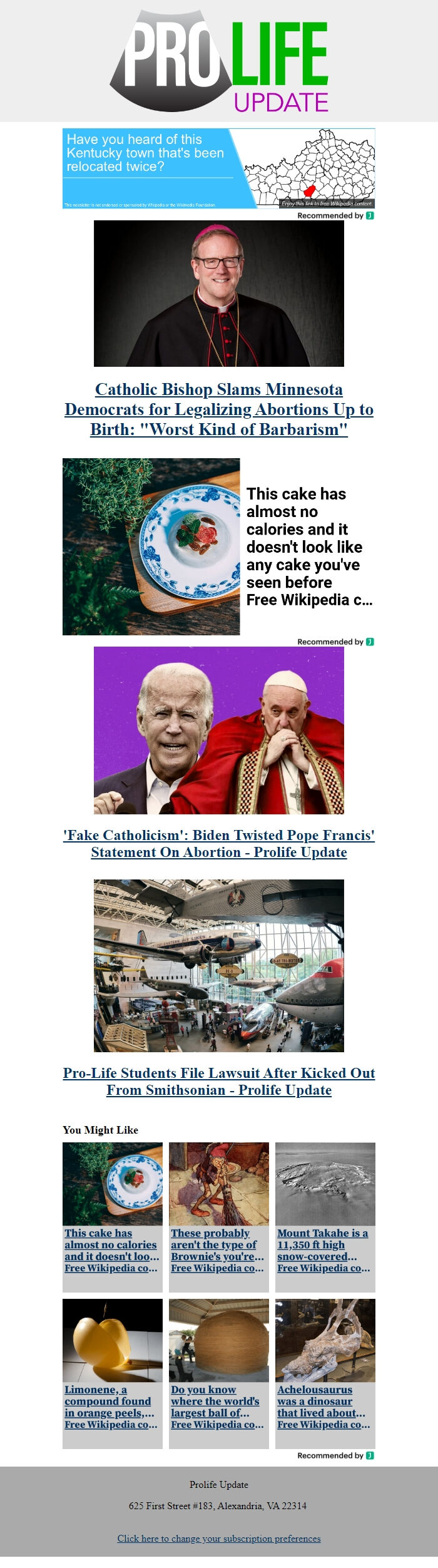
Task: Open the small 'This cake has almost no calories' link
Action: coord(111,1250)
